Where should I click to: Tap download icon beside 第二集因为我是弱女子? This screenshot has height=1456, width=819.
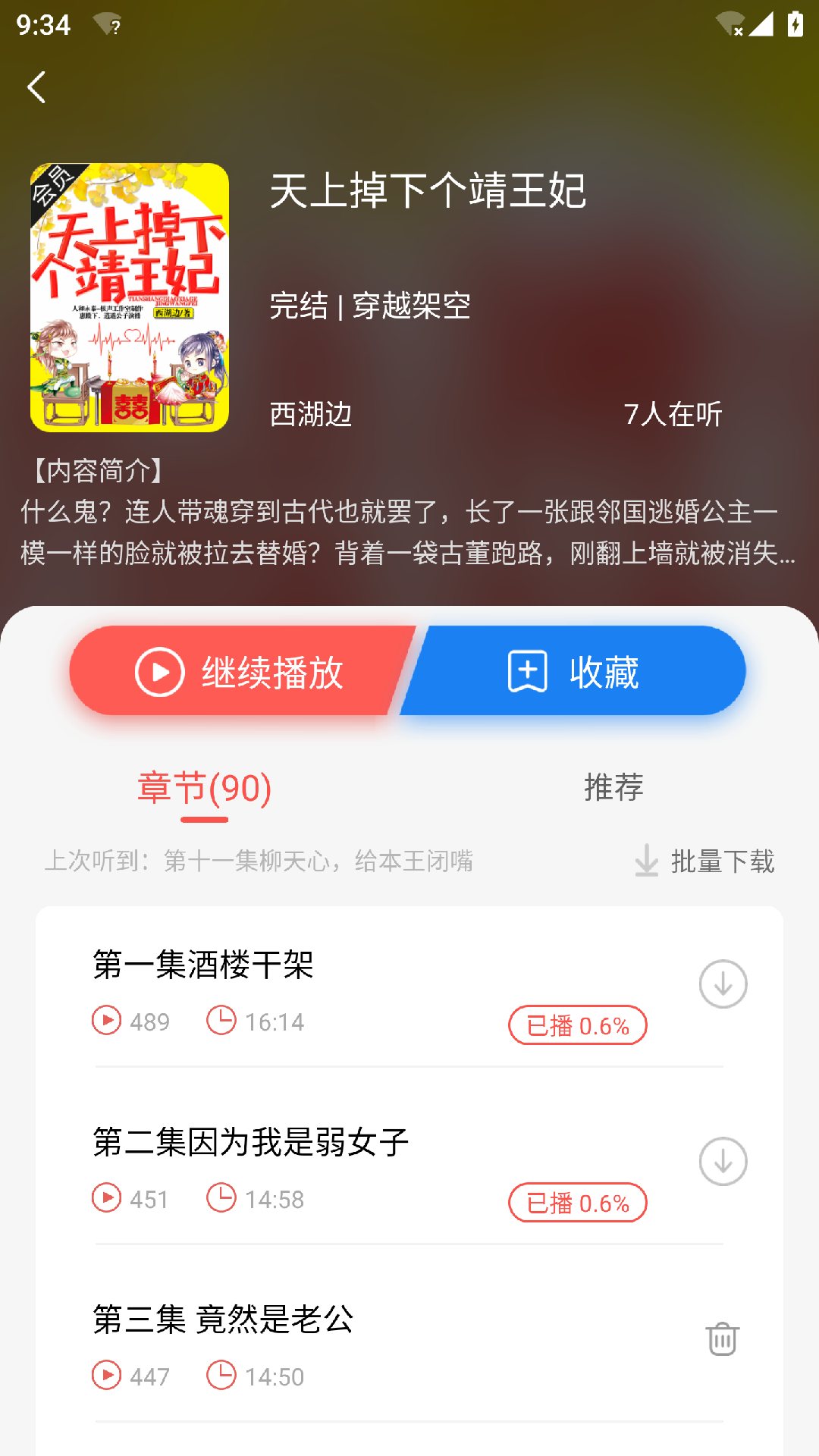[x=721, y=1162]
